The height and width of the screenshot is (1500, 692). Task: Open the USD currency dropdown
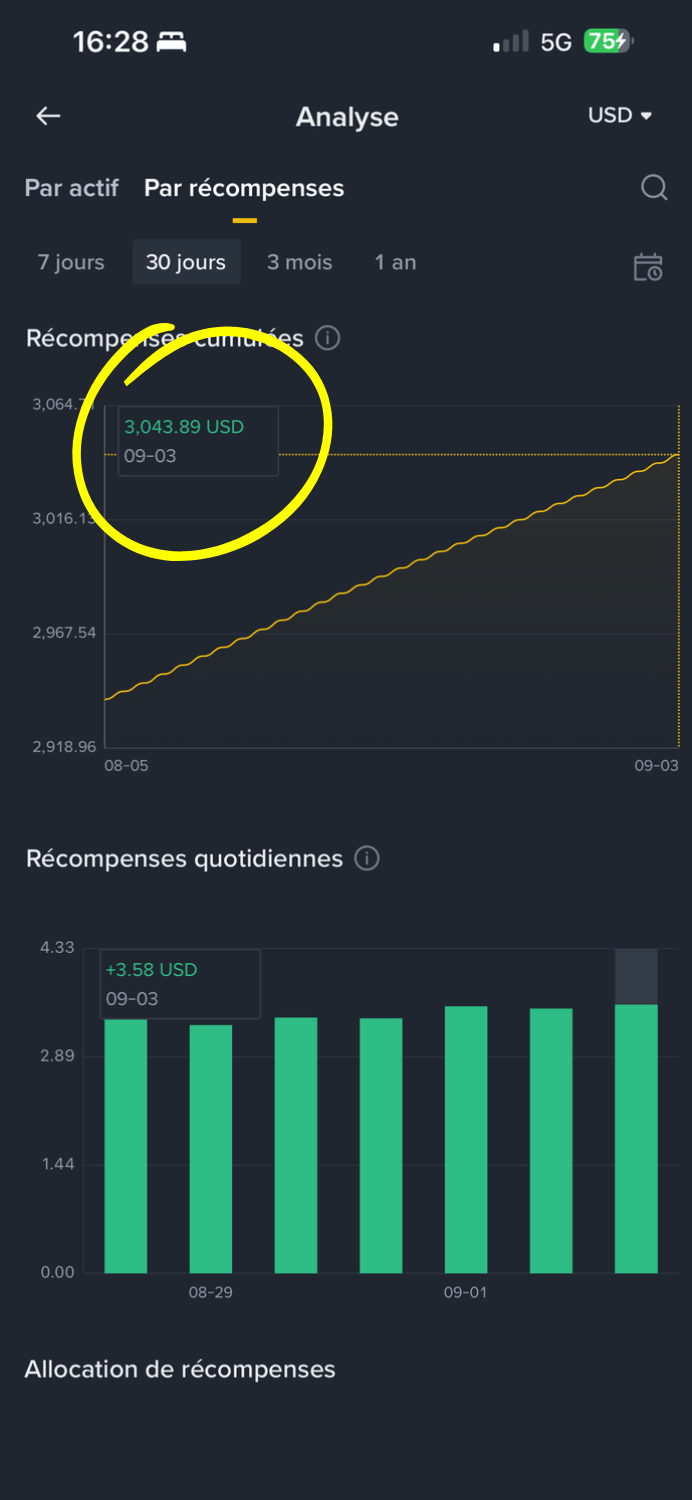coord(620,116)
